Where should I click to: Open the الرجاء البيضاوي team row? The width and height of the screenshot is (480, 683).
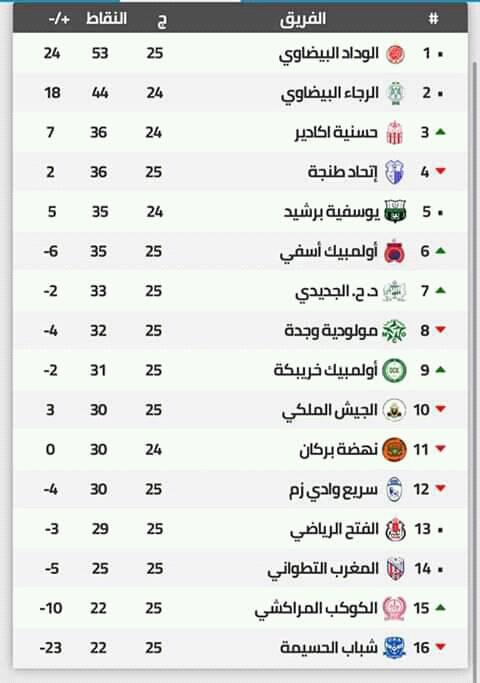click(x=240, y=93)
